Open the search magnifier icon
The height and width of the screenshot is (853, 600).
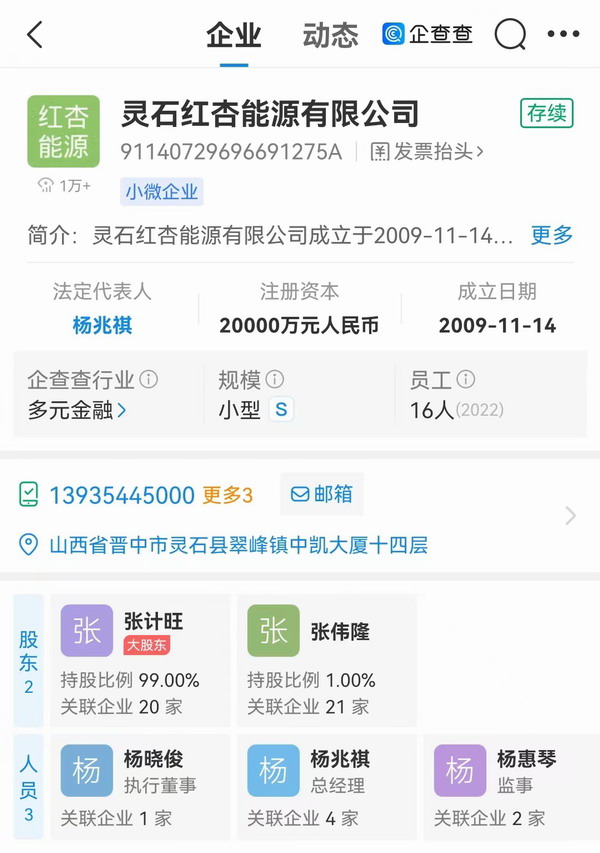click(510, 36)
